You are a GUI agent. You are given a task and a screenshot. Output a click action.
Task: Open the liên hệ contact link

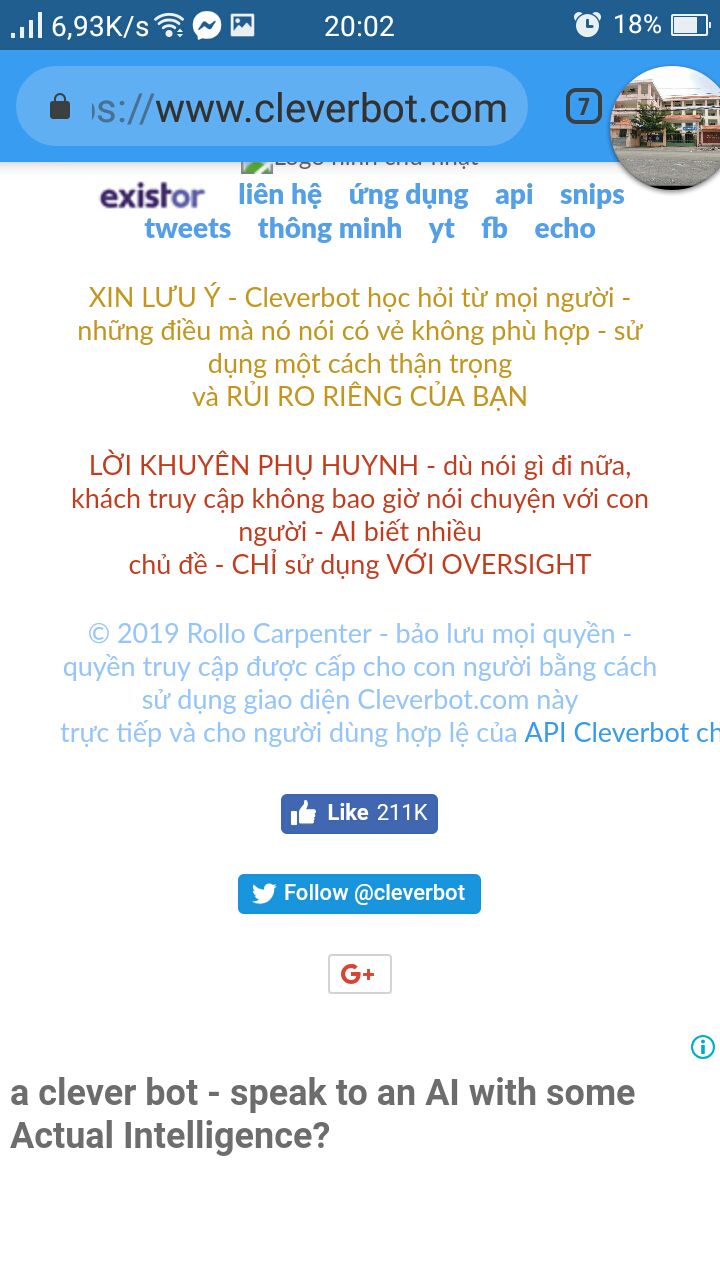[x=279, y=195]
